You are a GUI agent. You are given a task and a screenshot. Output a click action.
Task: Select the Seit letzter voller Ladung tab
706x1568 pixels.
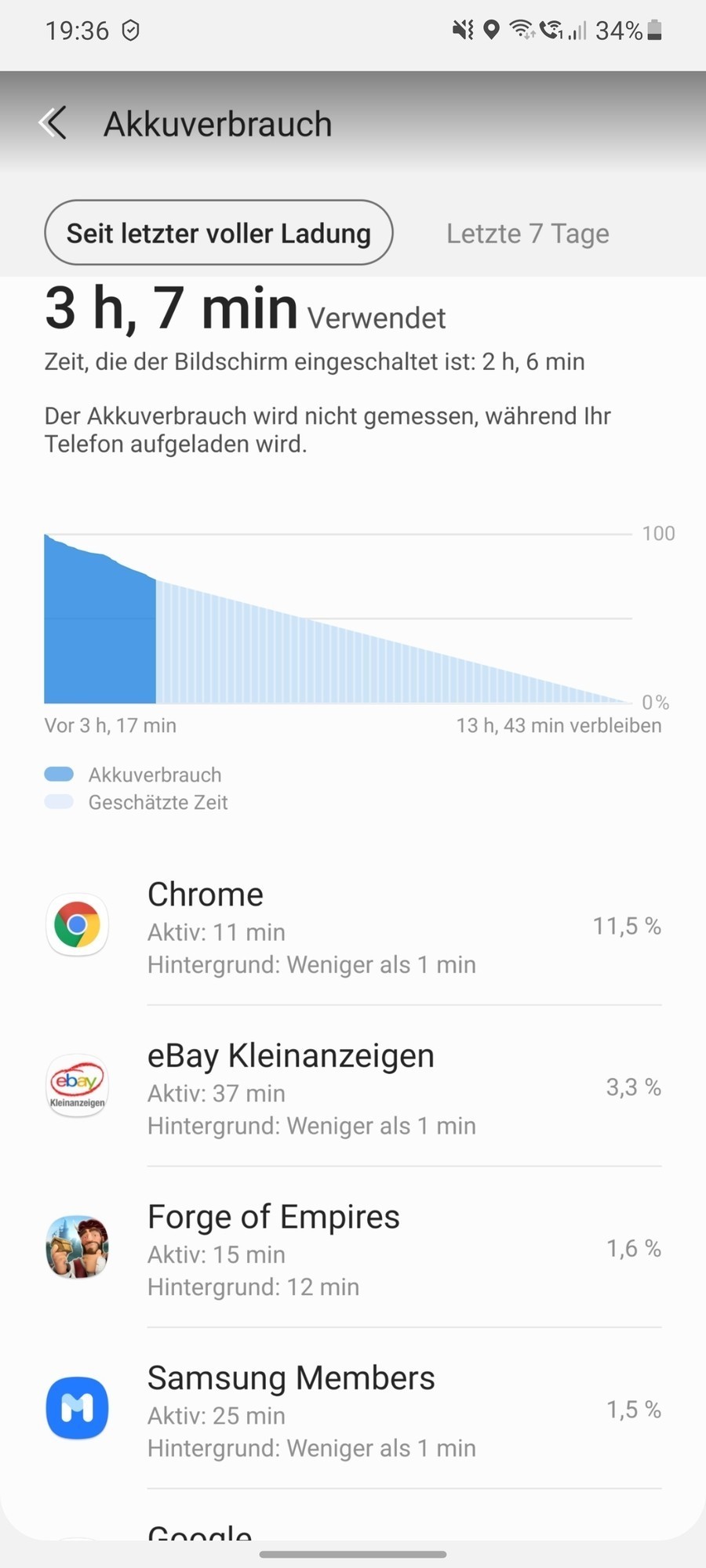click(x=218, y=233)
